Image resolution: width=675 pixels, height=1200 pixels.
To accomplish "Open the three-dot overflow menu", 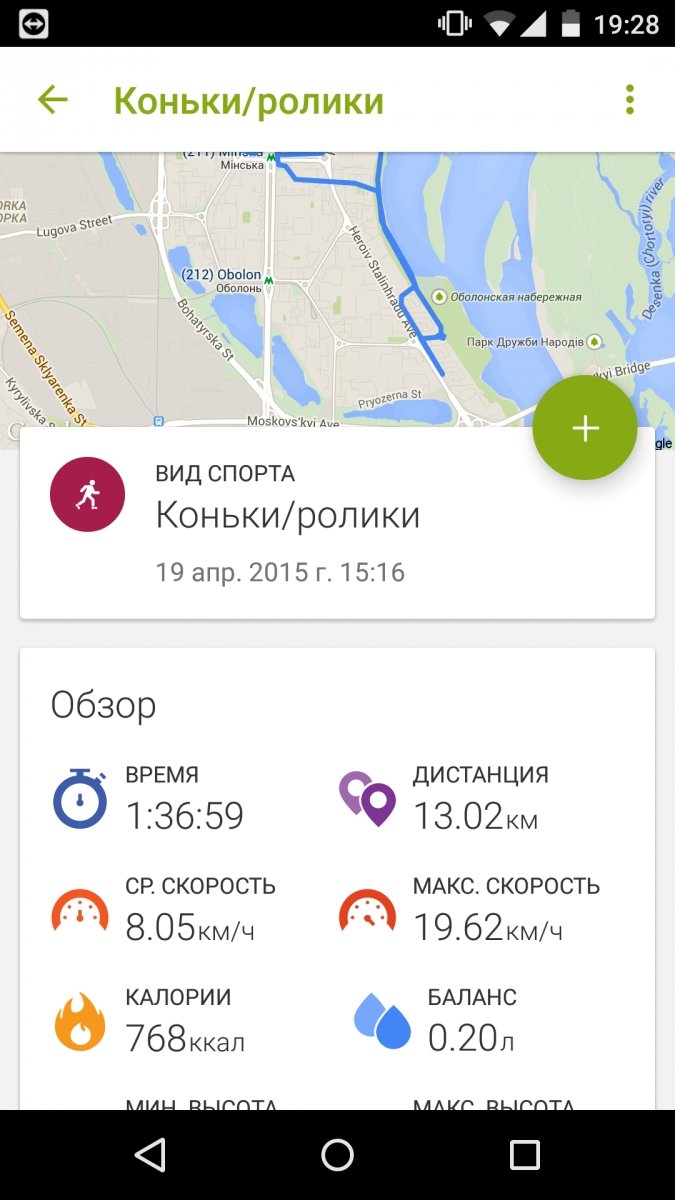I will click(x=629, y=100).
